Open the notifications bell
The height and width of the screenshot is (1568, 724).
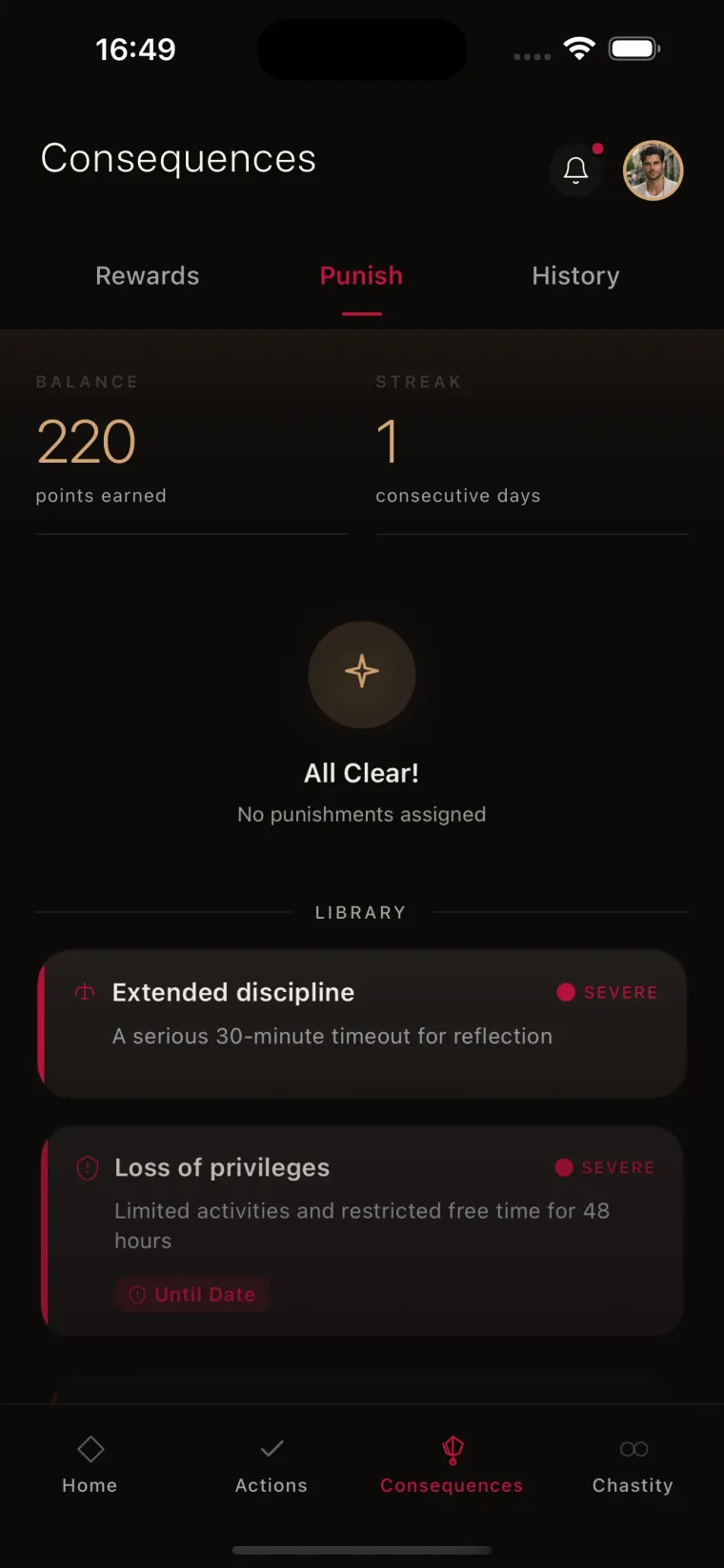(575, 170)
